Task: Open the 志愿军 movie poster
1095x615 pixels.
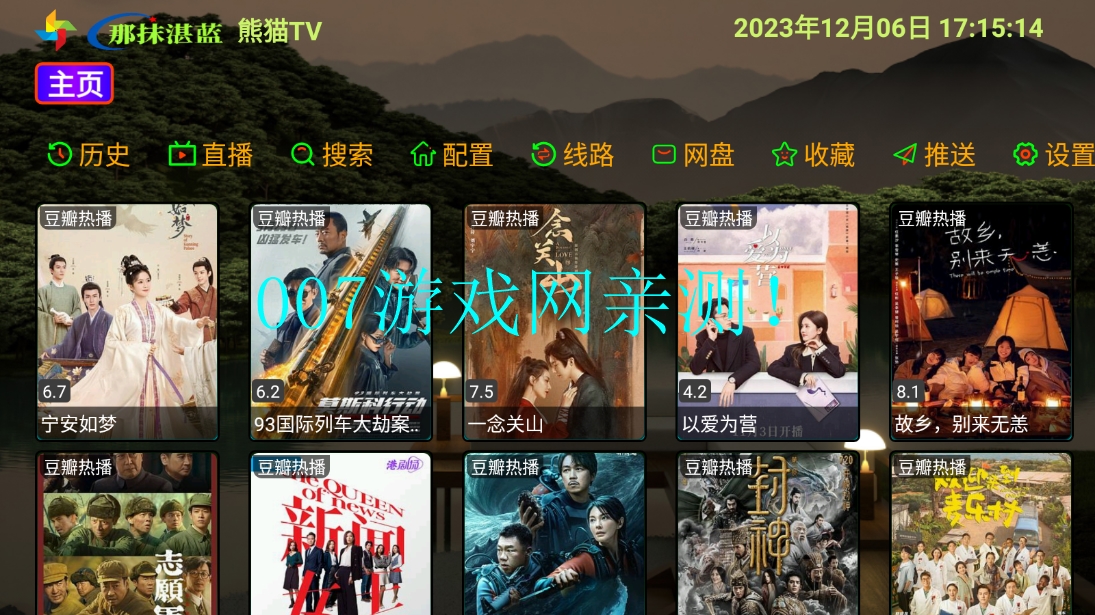Action: [x=127, y=534]
